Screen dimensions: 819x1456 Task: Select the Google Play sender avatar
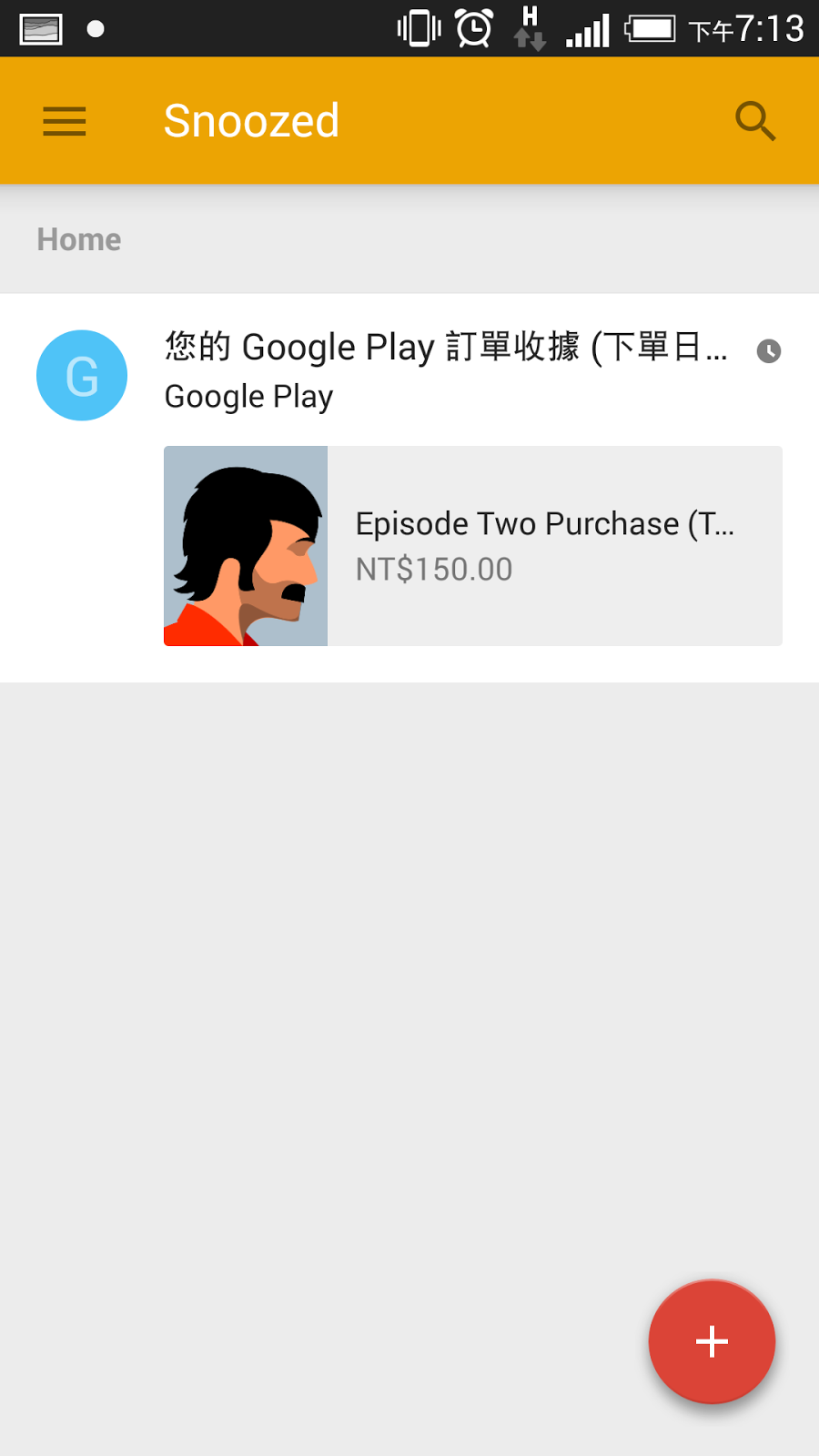(x=81, y=375)
